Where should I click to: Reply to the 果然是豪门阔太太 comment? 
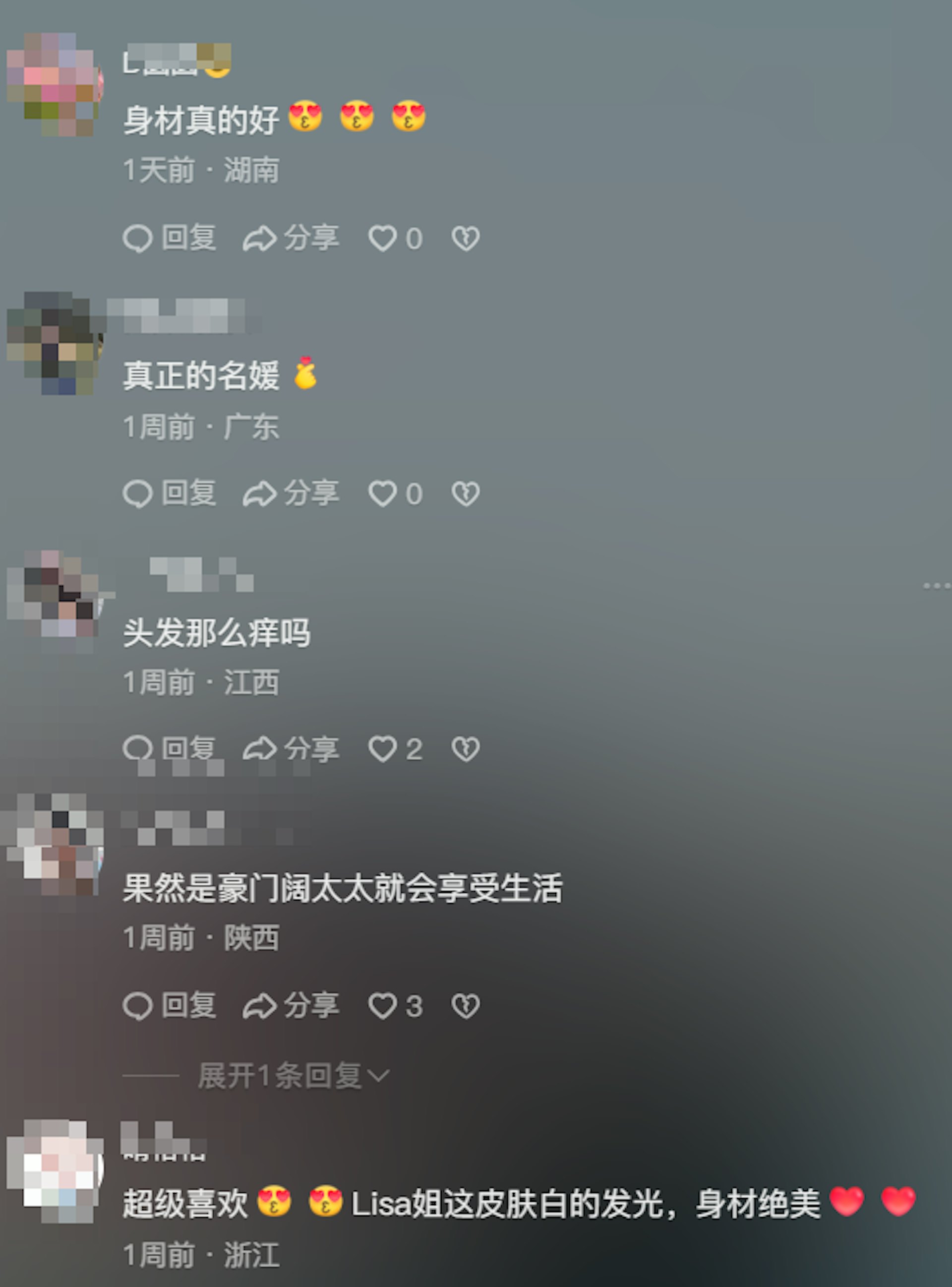170,1006
